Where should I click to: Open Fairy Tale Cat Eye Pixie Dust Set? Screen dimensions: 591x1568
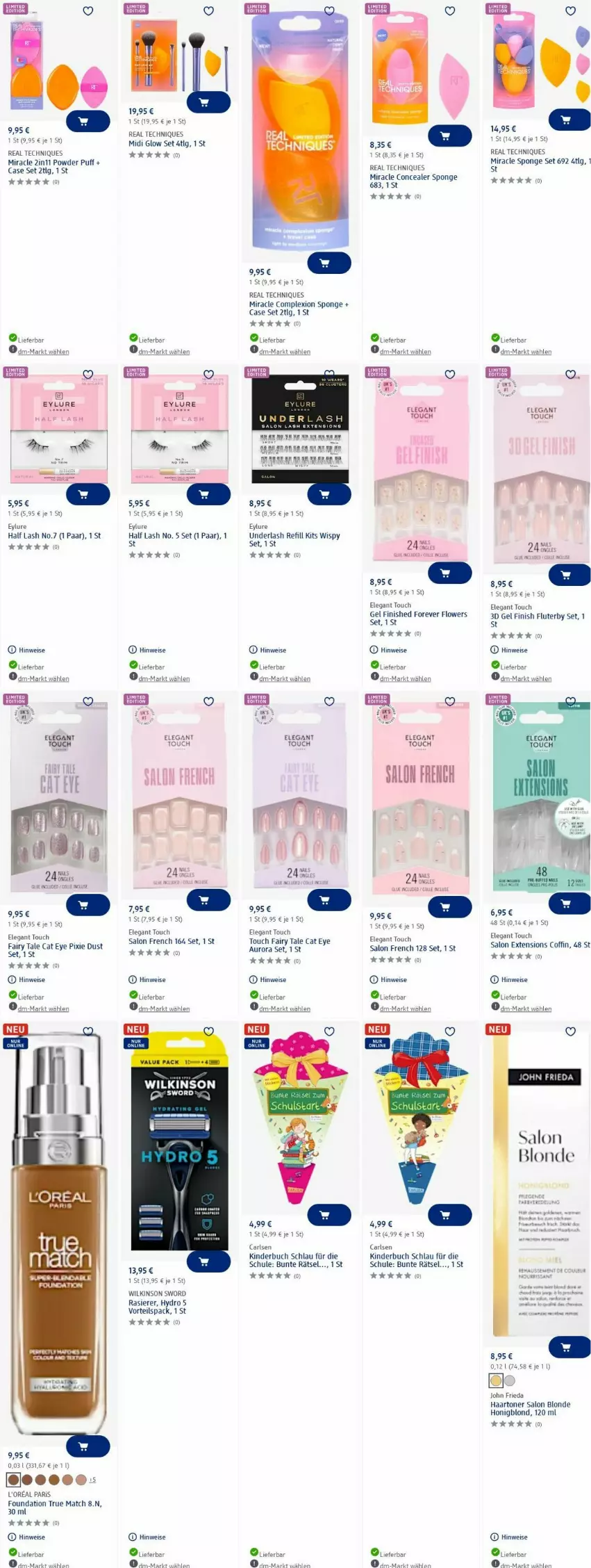55,950
